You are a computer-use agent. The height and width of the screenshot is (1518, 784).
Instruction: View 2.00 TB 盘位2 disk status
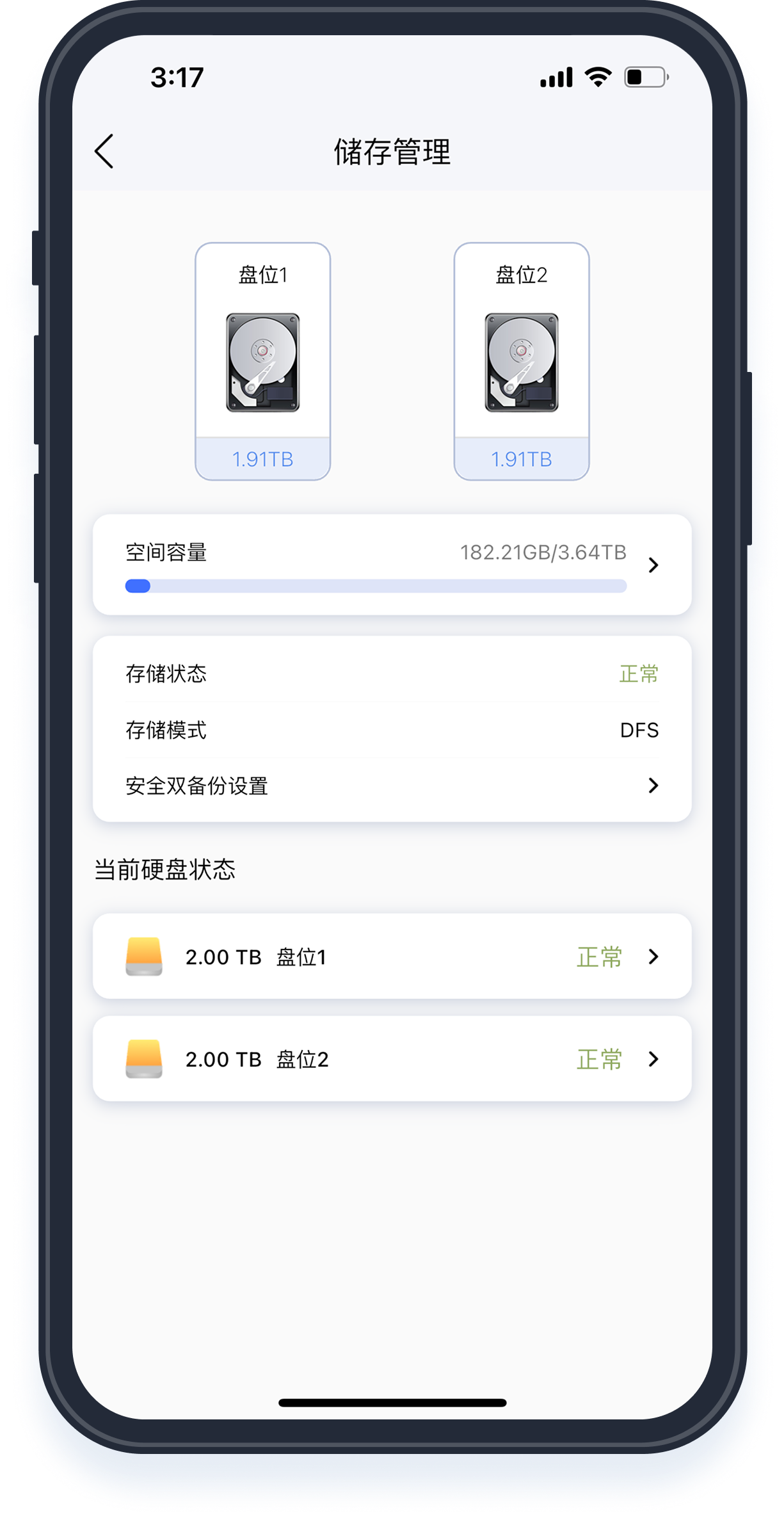click(392, 1059)
